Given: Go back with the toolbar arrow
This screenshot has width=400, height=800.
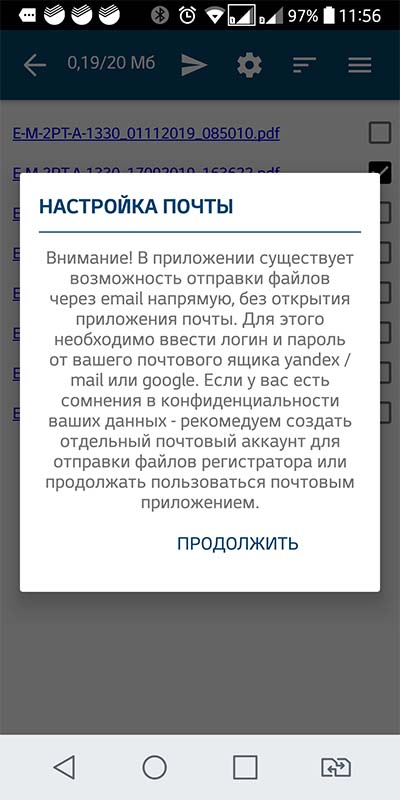Looking at the screenshot, I should (35, 65).
